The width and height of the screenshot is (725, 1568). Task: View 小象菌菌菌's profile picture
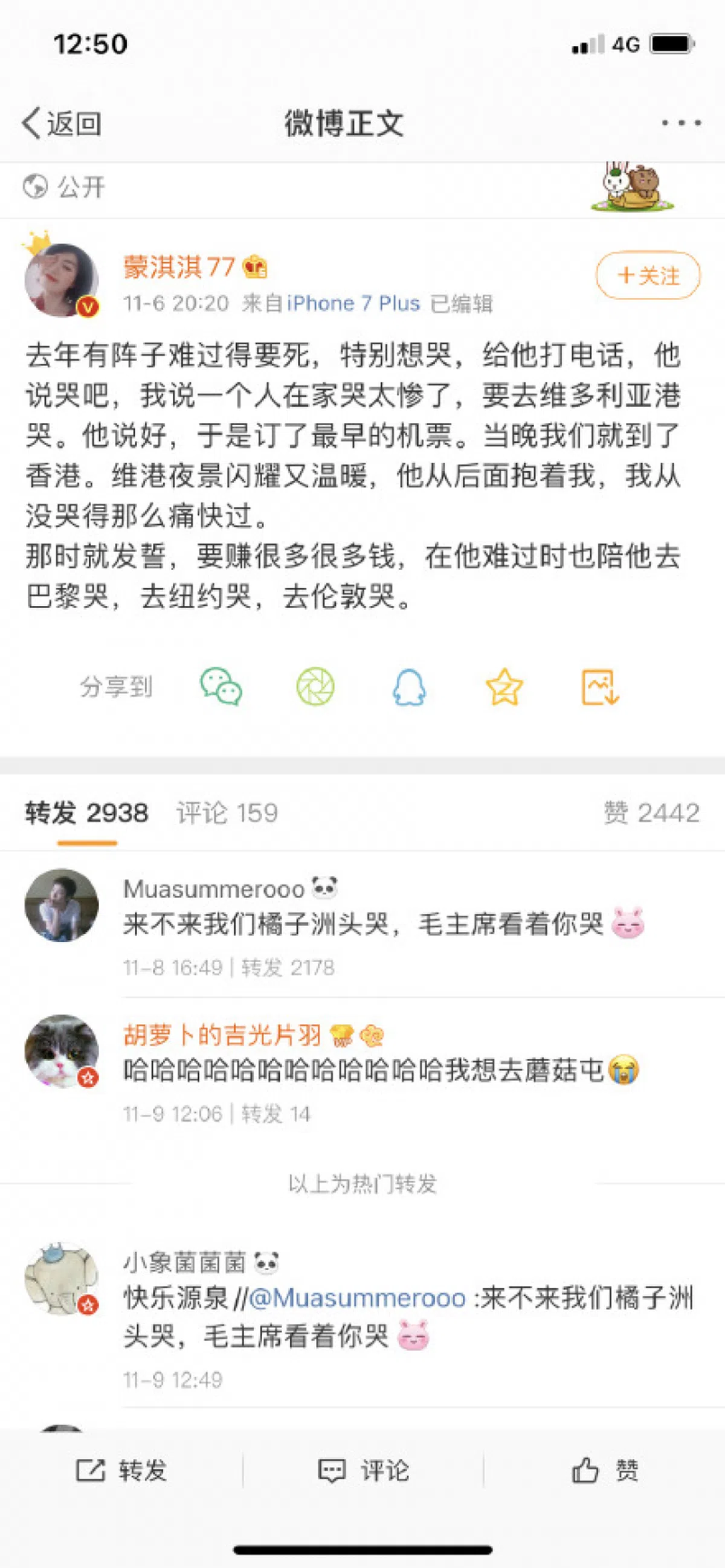(x=62, y=1278)
